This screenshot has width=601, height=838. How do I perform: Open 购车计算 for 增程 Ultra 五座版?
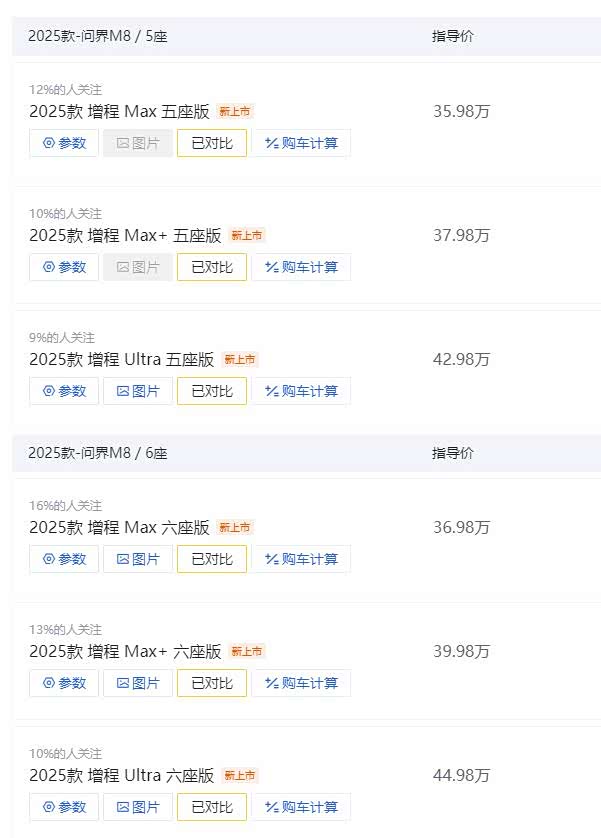pos(301,391)
